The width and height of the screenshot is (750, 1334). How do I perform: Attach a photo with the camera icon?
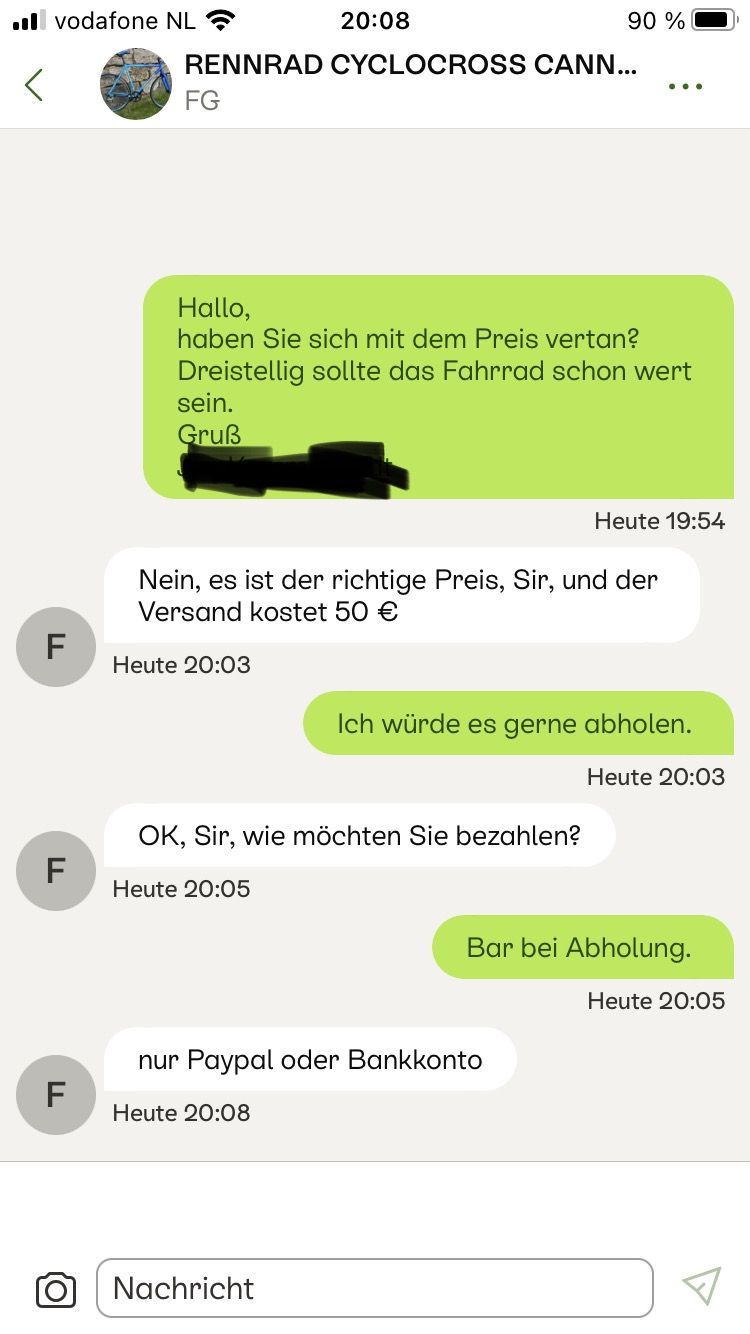click(x=56, y=1288)
